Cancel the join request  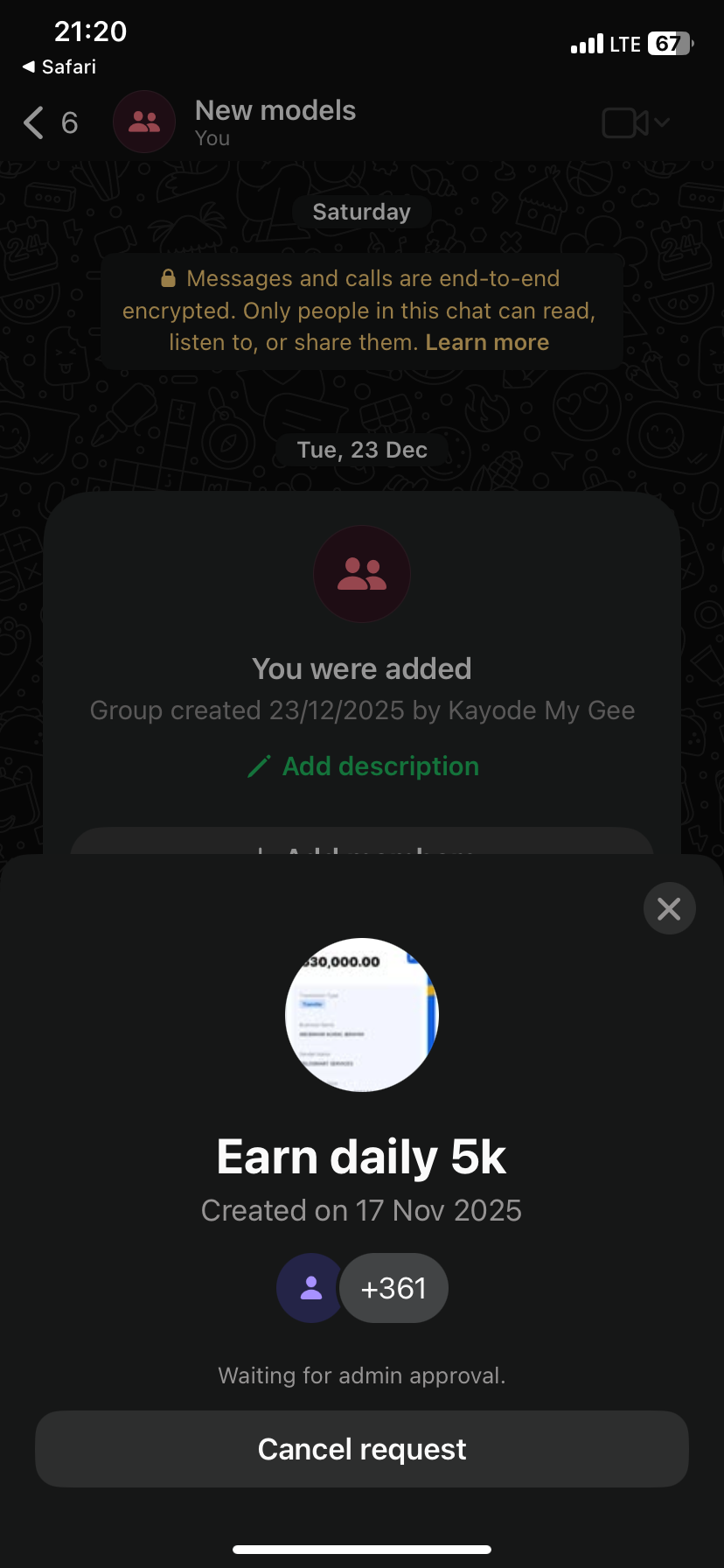click(x=361, y=1449)
